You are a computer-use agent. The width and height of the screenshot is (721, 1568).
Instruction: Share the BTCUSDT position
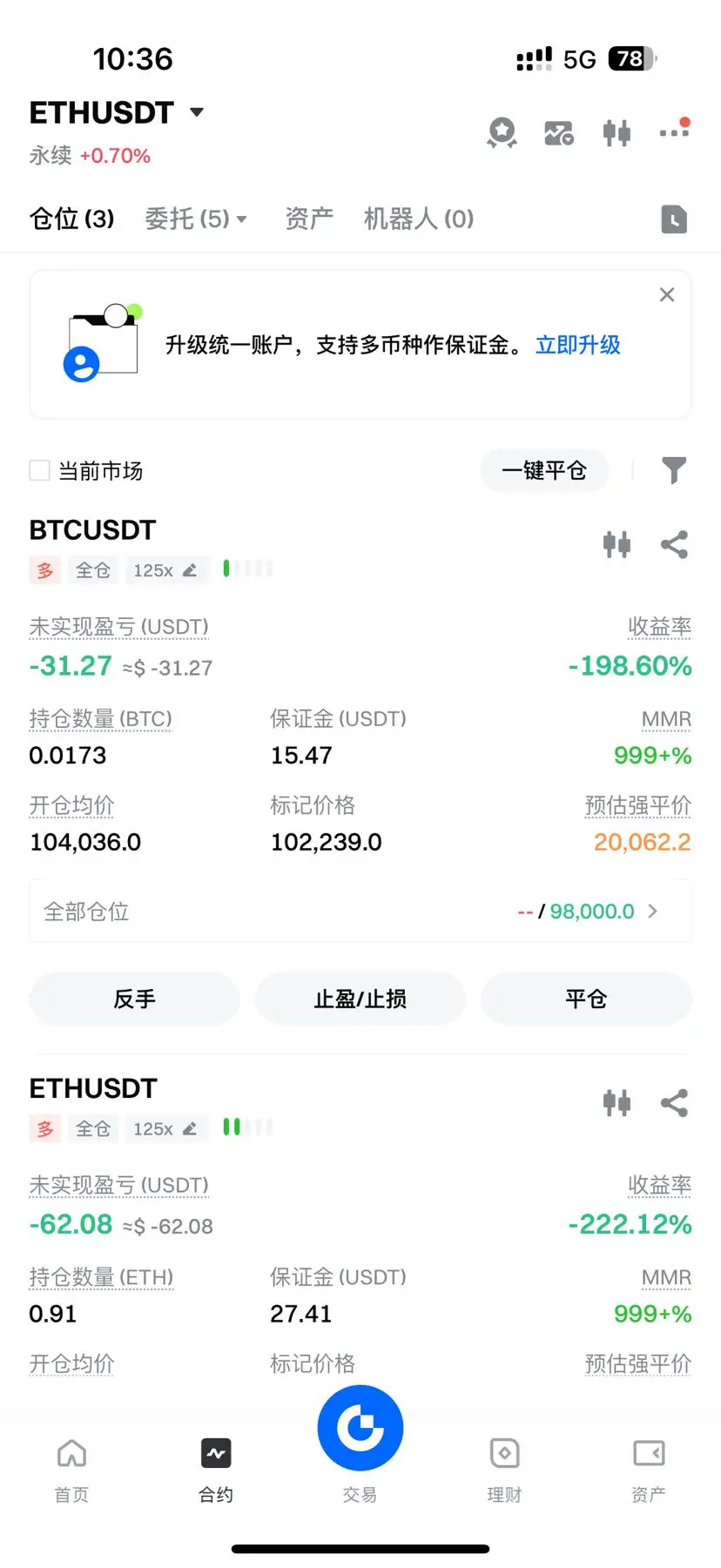click(674, 545)
